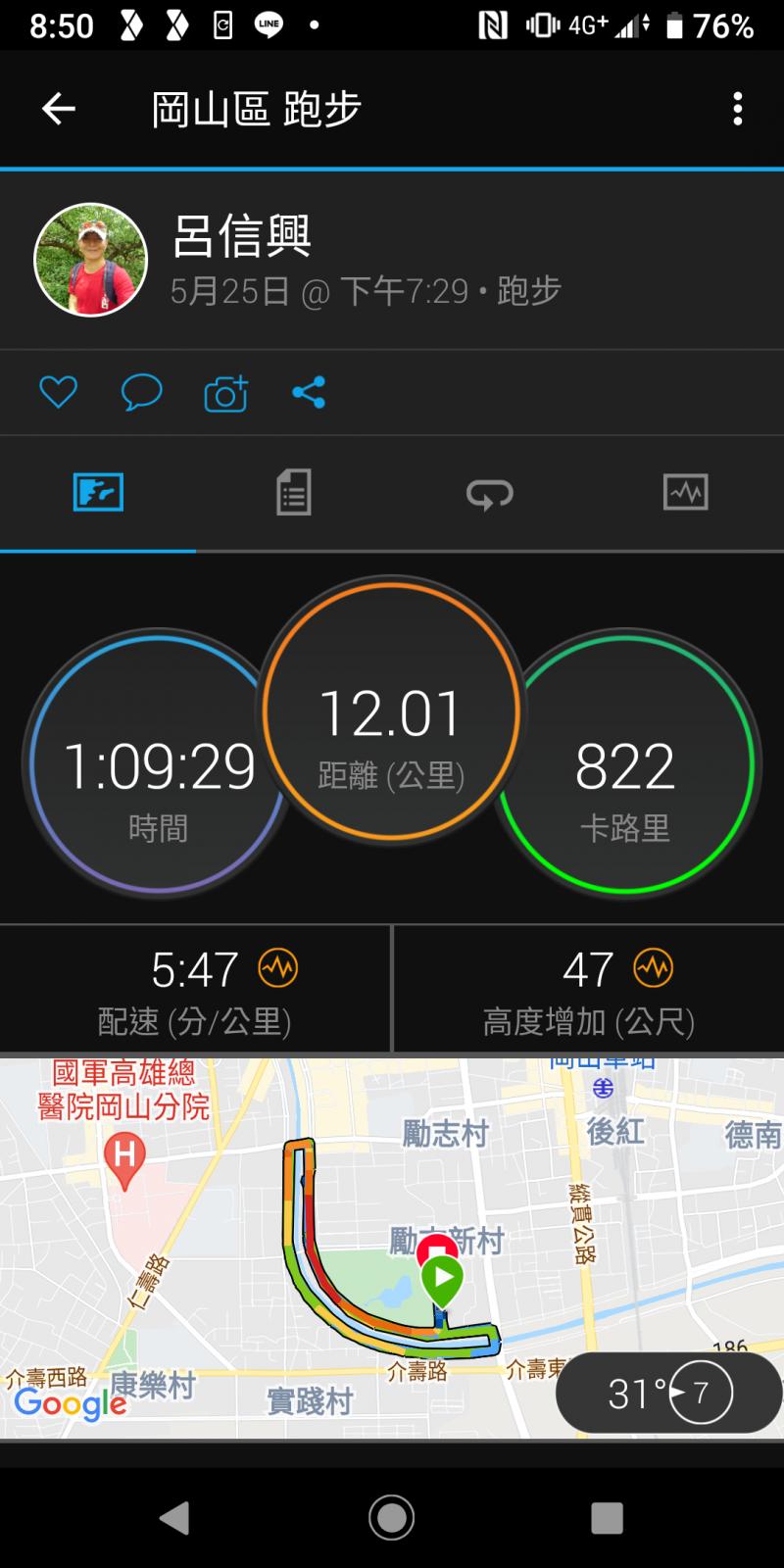Open recent apps from the navigation bar
The image size is (784, 1568).
pos(607,1517)
